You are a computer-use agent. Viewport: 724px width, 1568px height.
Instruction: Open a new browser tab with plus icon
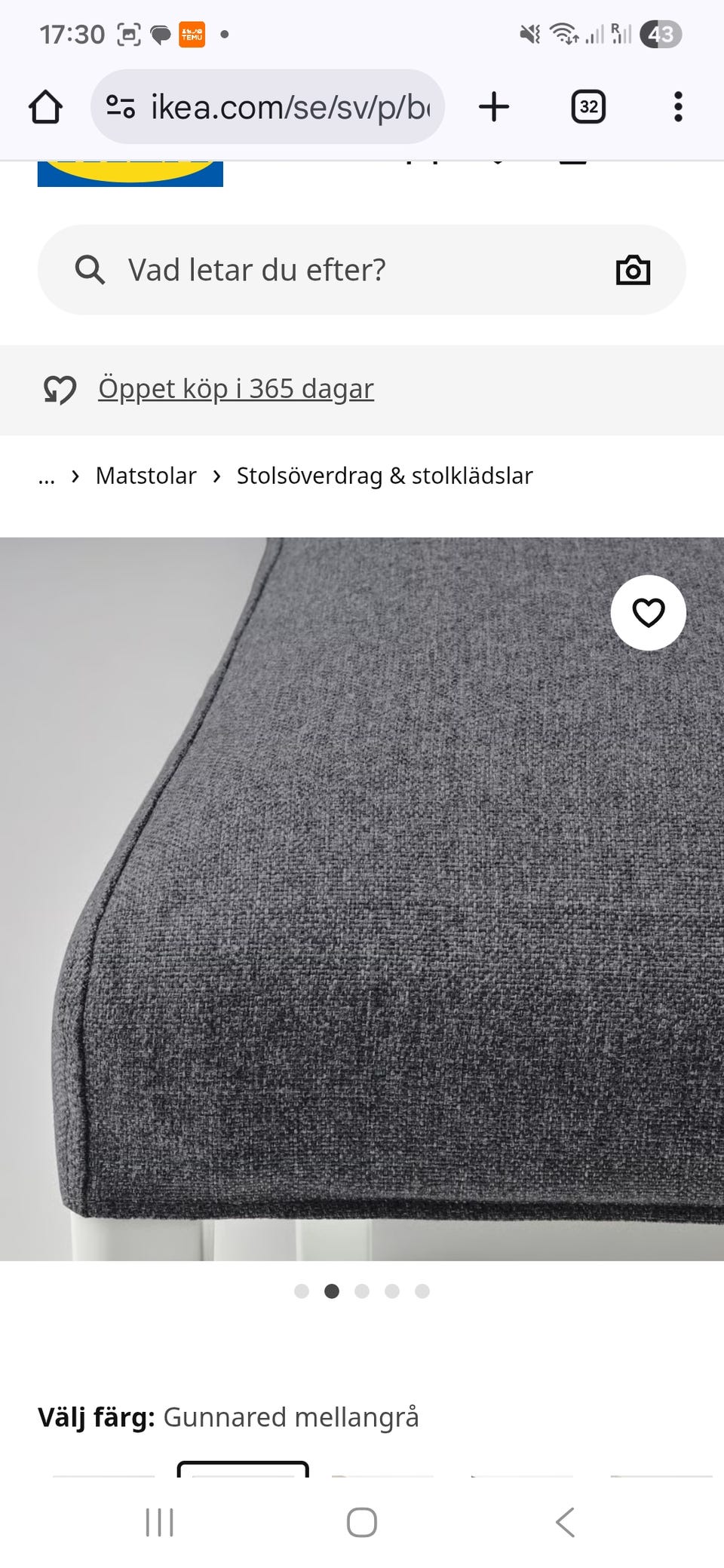click(494, 106)
